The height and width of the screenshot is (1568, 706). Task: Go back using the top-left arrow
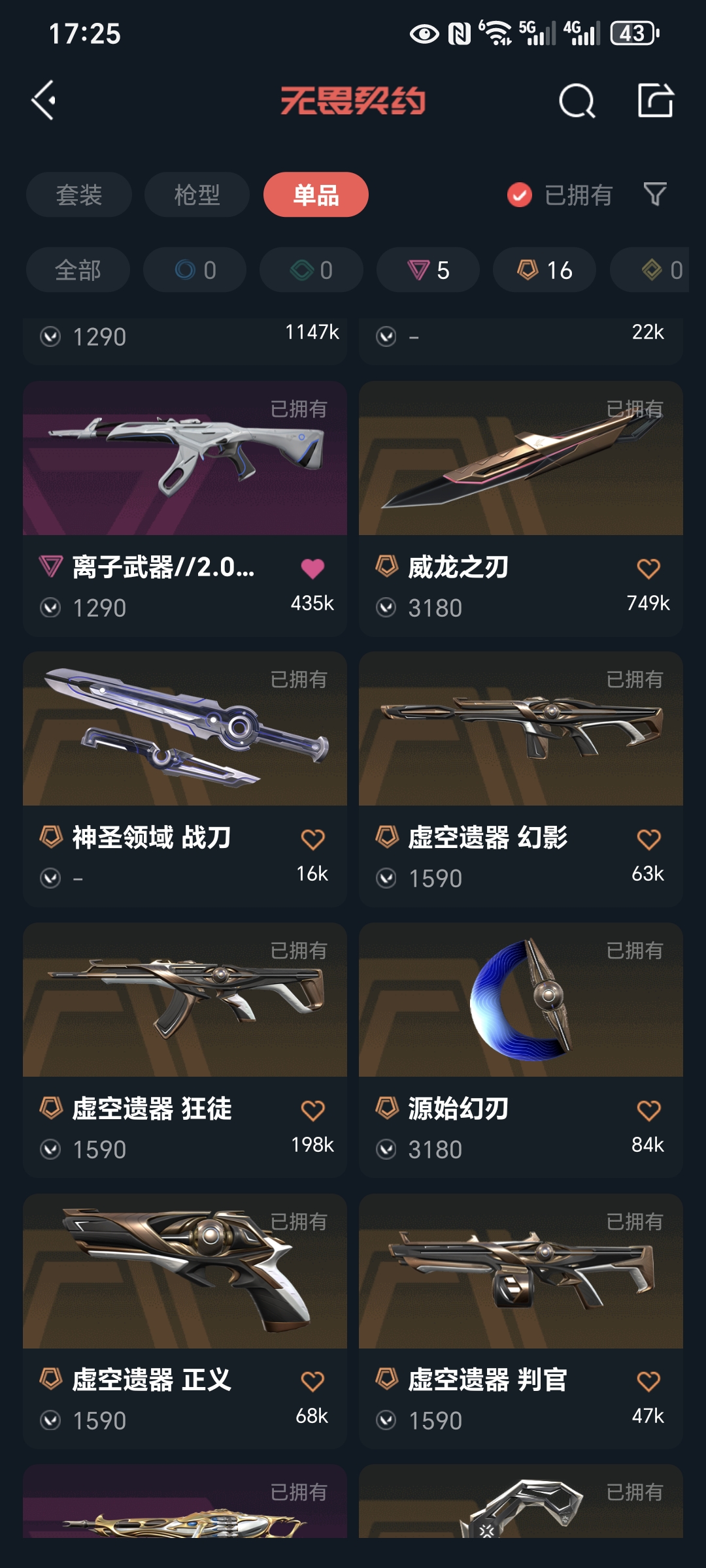[44, 101]
